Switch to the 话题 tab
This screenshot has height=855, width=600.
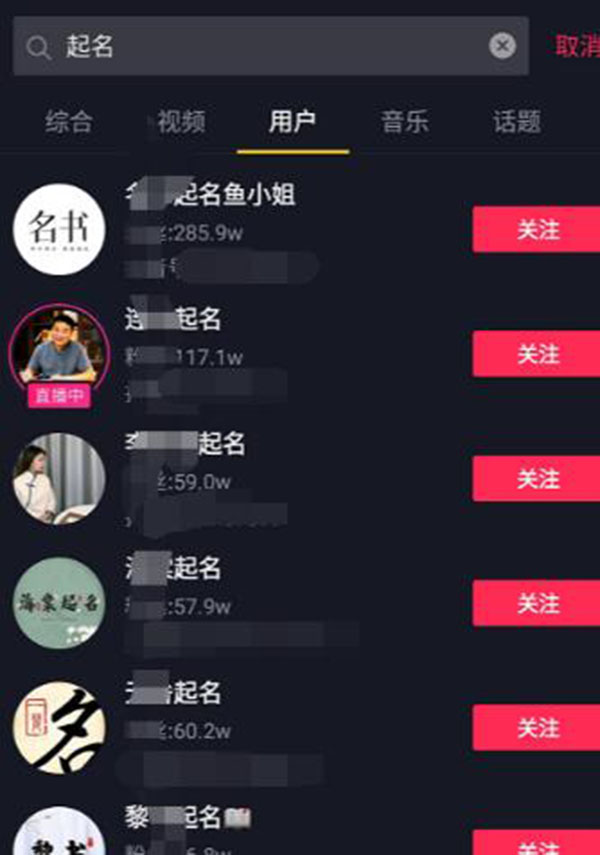516,122
